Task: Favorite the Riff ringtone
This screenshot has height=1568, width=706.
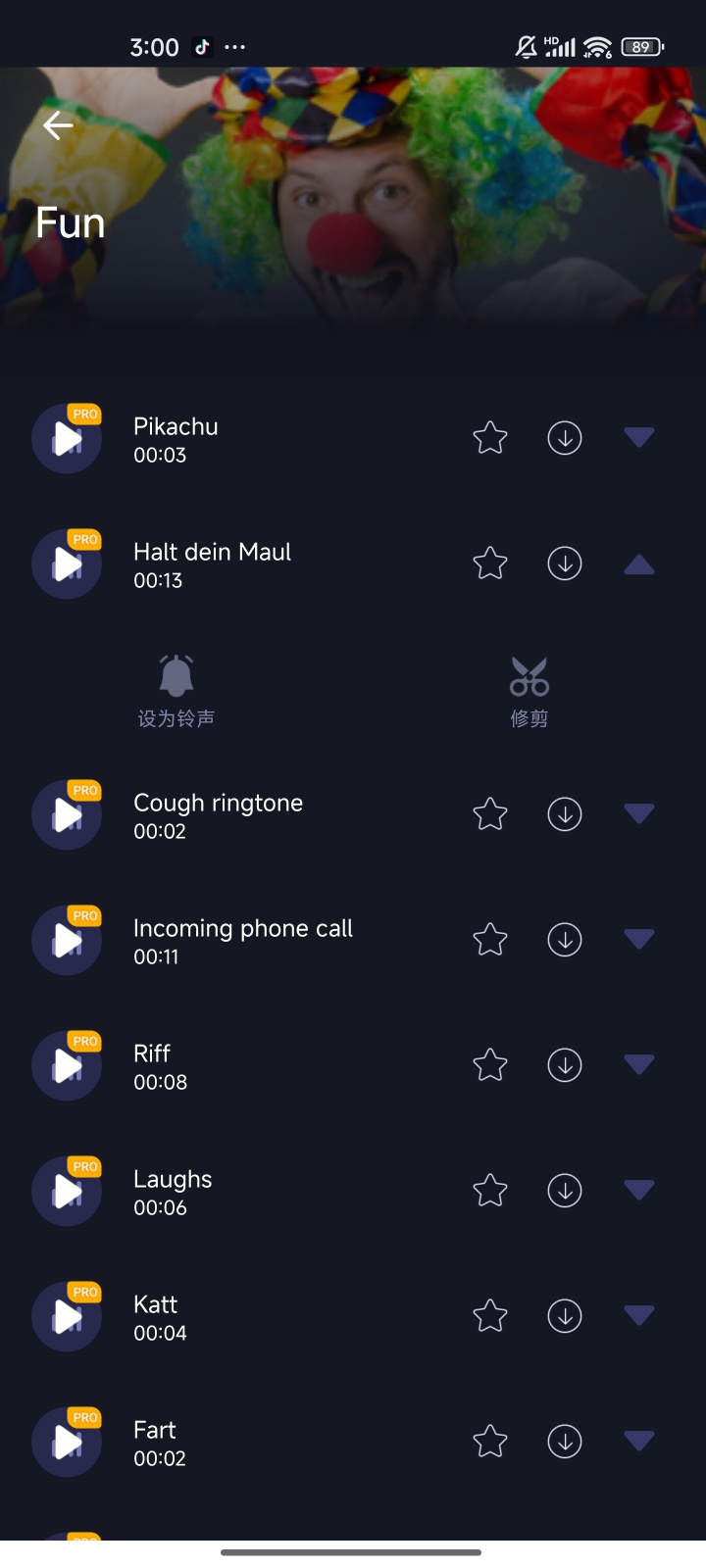Action: 489,1065
